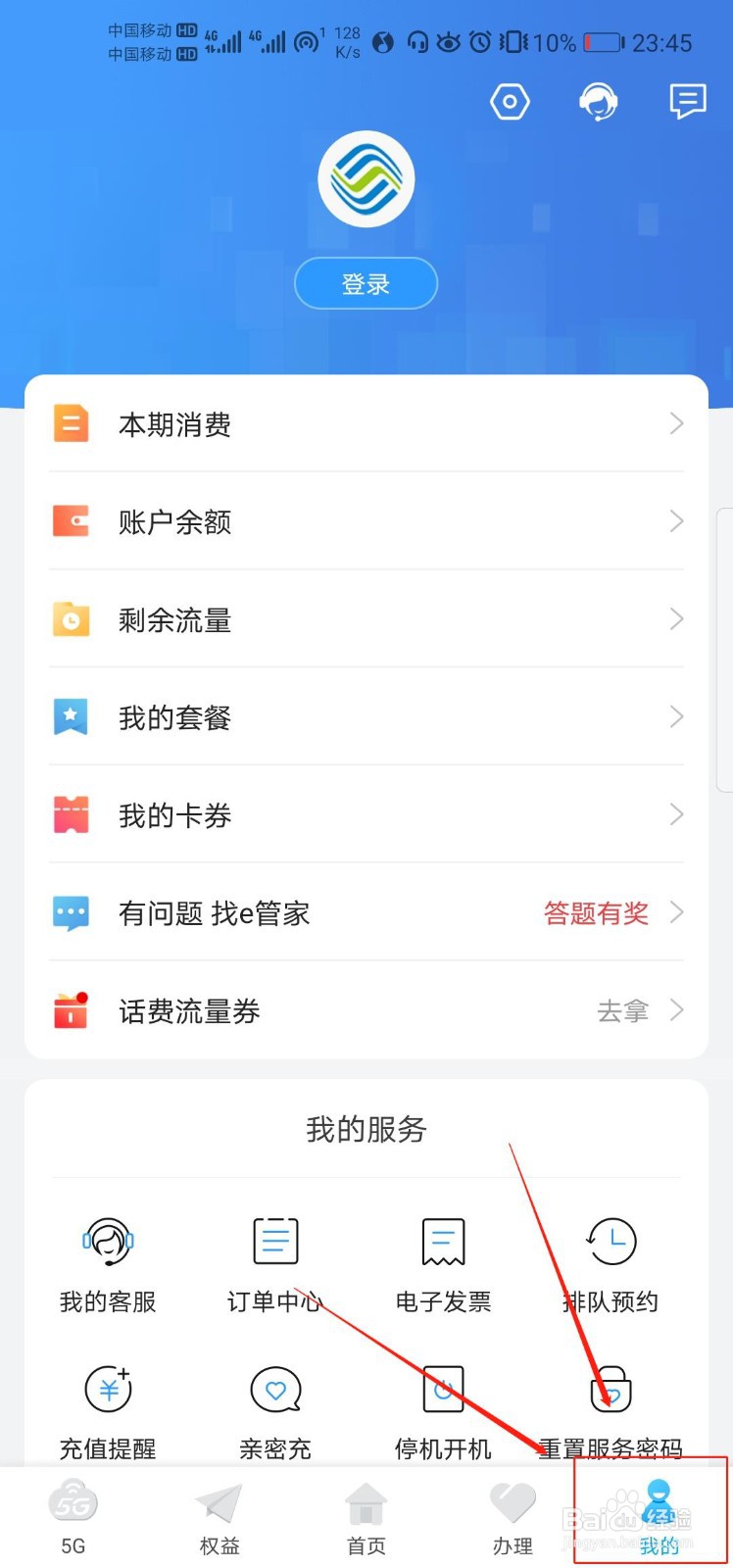The image size is (733, 1568).
Task: View 账户余额 account balance
Action: click(366, 521)
